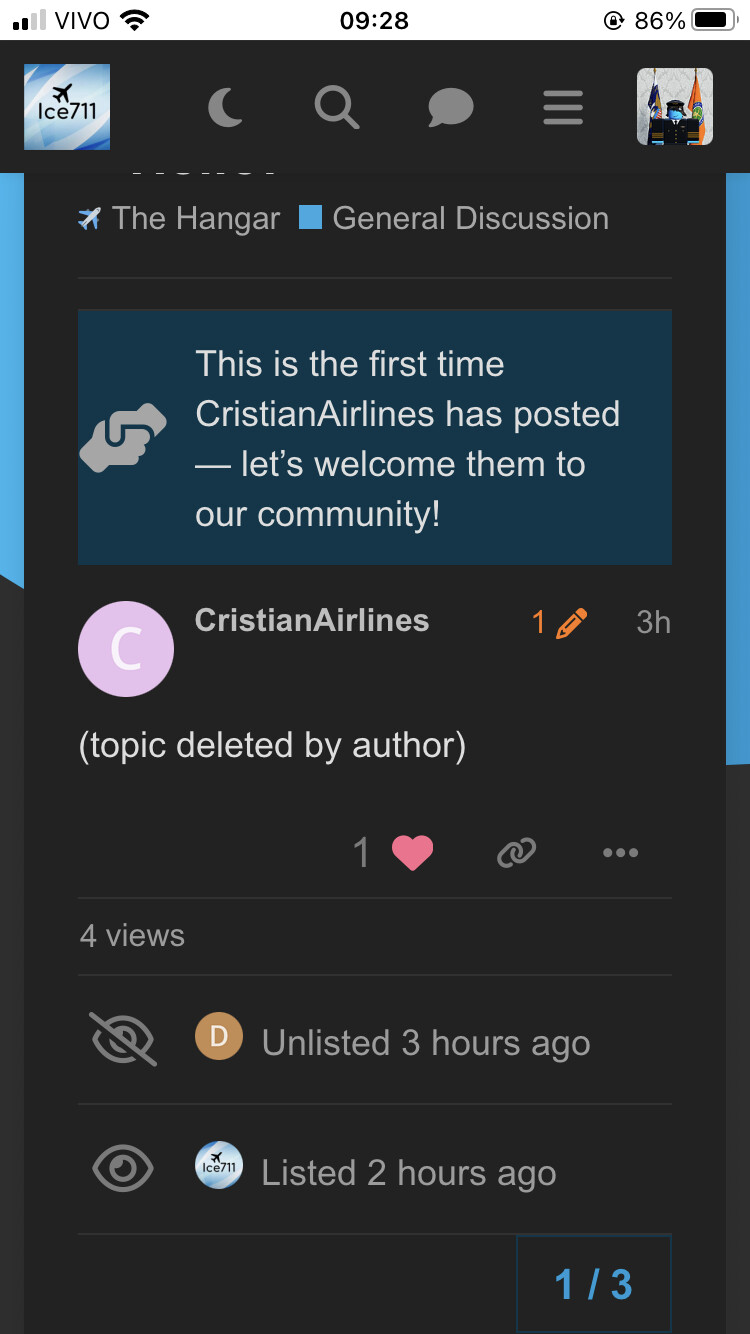This screenshot has width=750, height=1334.
Task: View CristianAirlines' circular avatar
Action: pyautogui.click(x=126, y=649)
